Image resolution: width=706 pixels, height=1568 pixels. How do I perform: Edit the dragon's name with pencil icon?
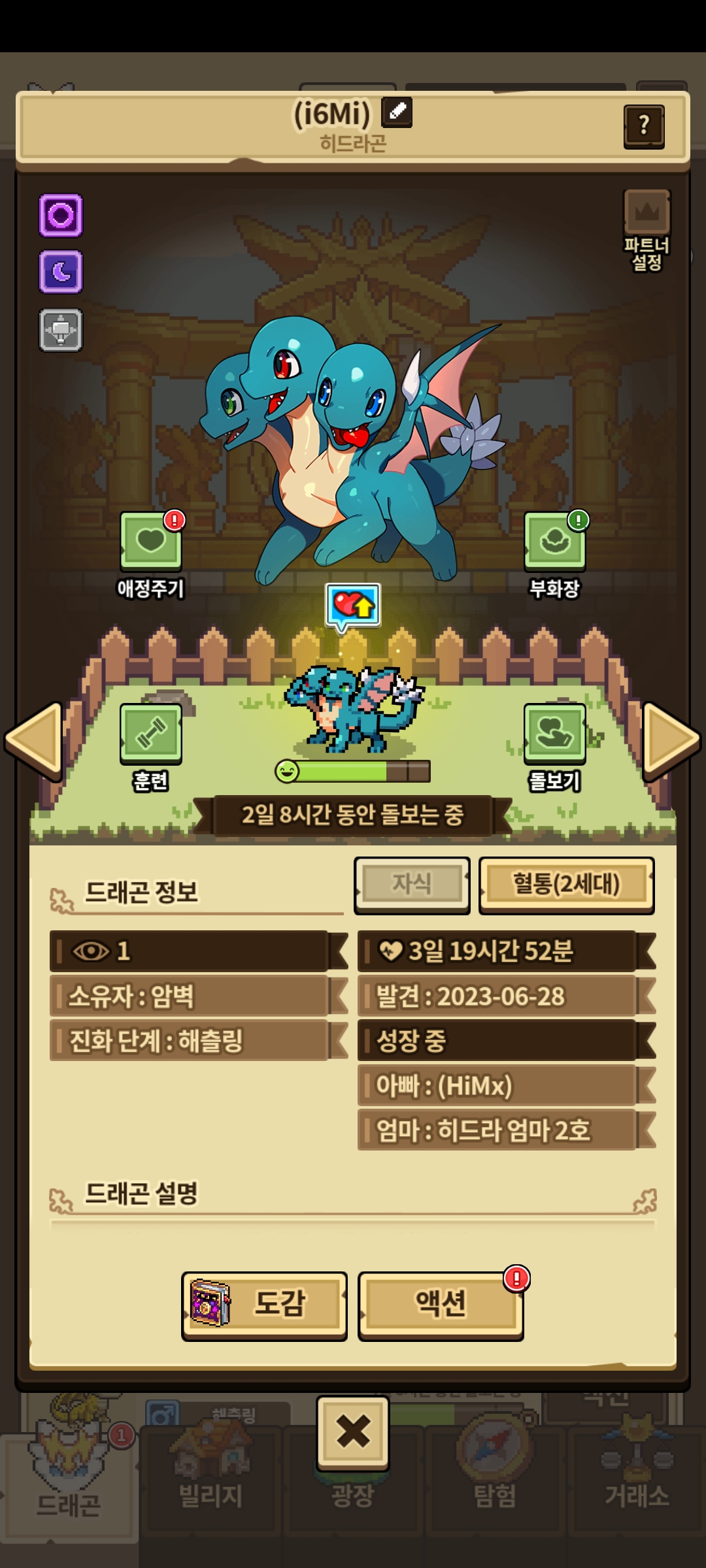pos(396,112)
